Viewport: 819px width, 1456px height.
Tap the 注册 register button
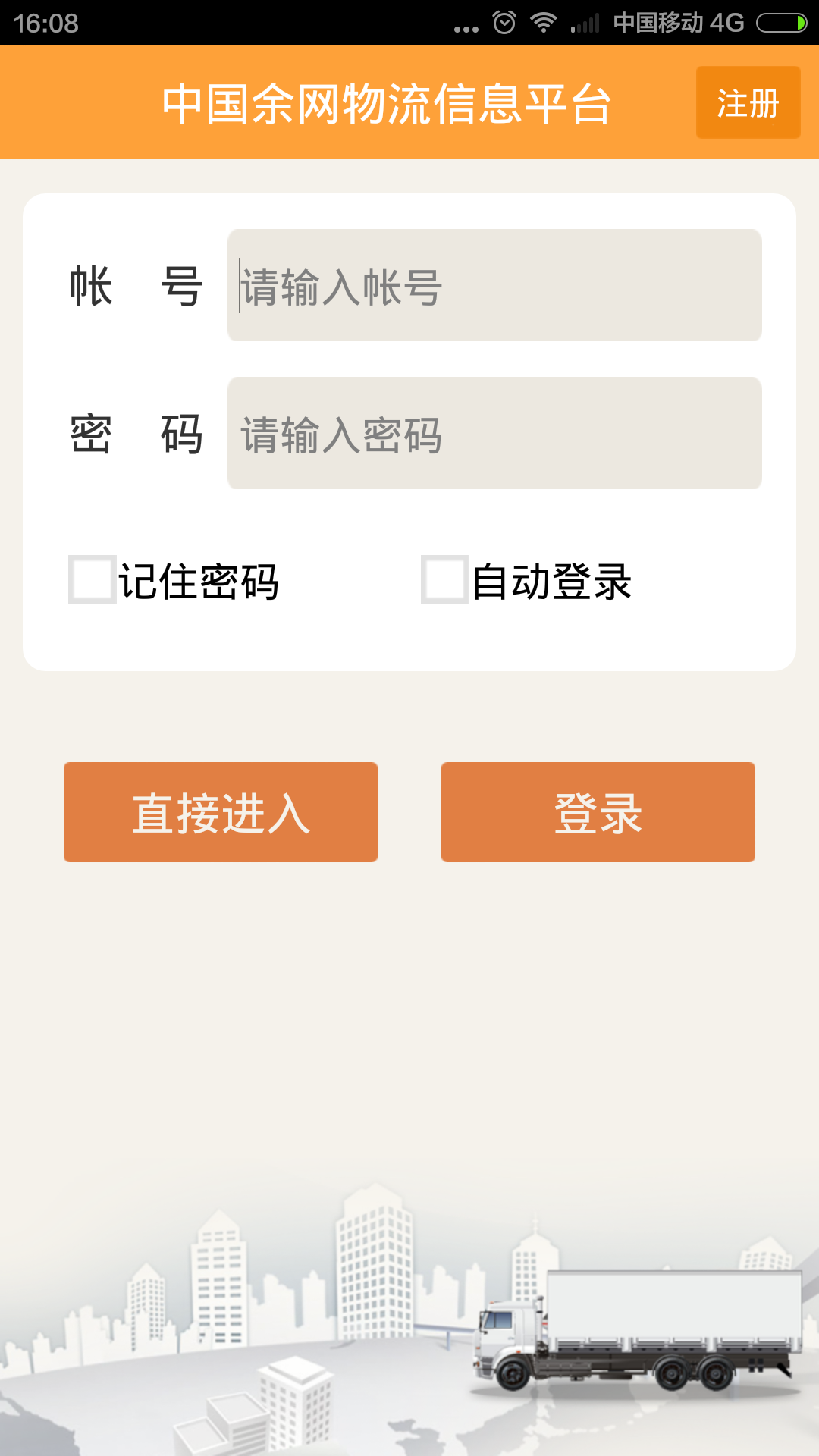pos(748,102)
